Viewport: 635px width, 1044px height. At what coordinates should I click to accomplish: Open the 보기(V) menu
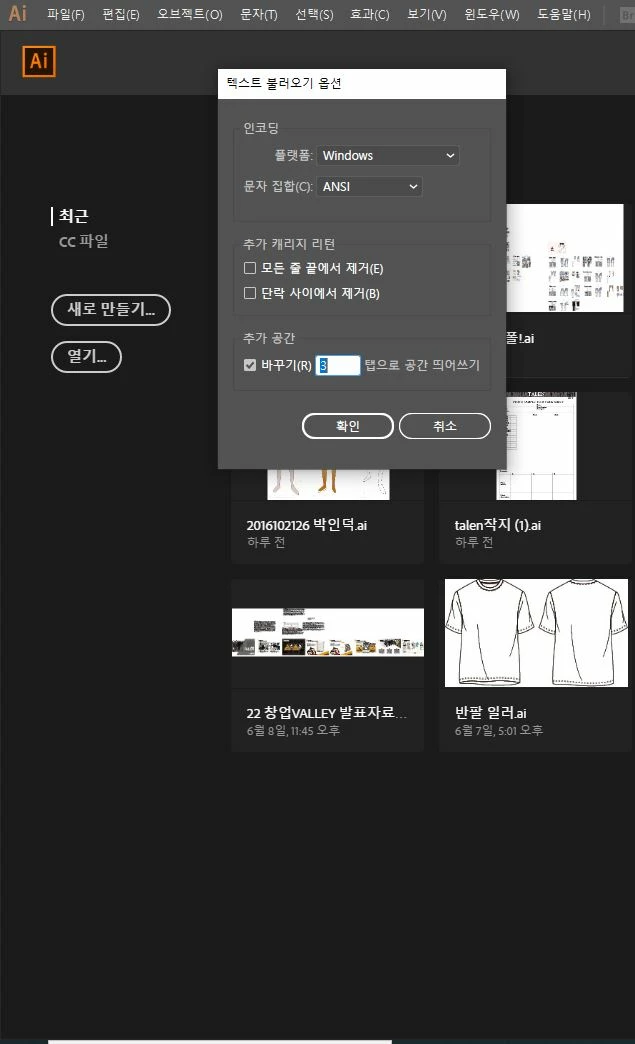click(x=426, y=15)
